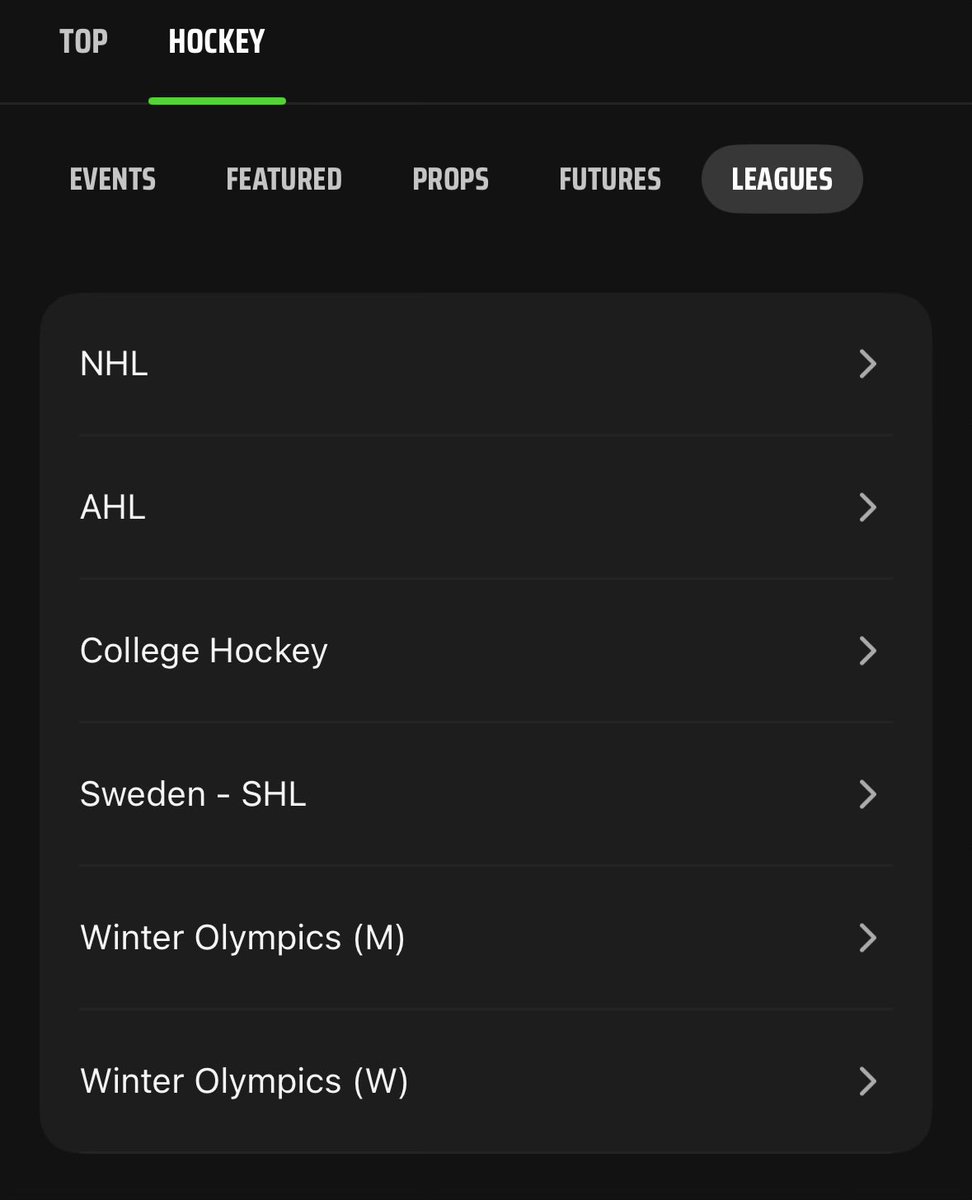Show Featured hockey bets
Viewport: 972px width, 1200px height.
coord(284,180)
